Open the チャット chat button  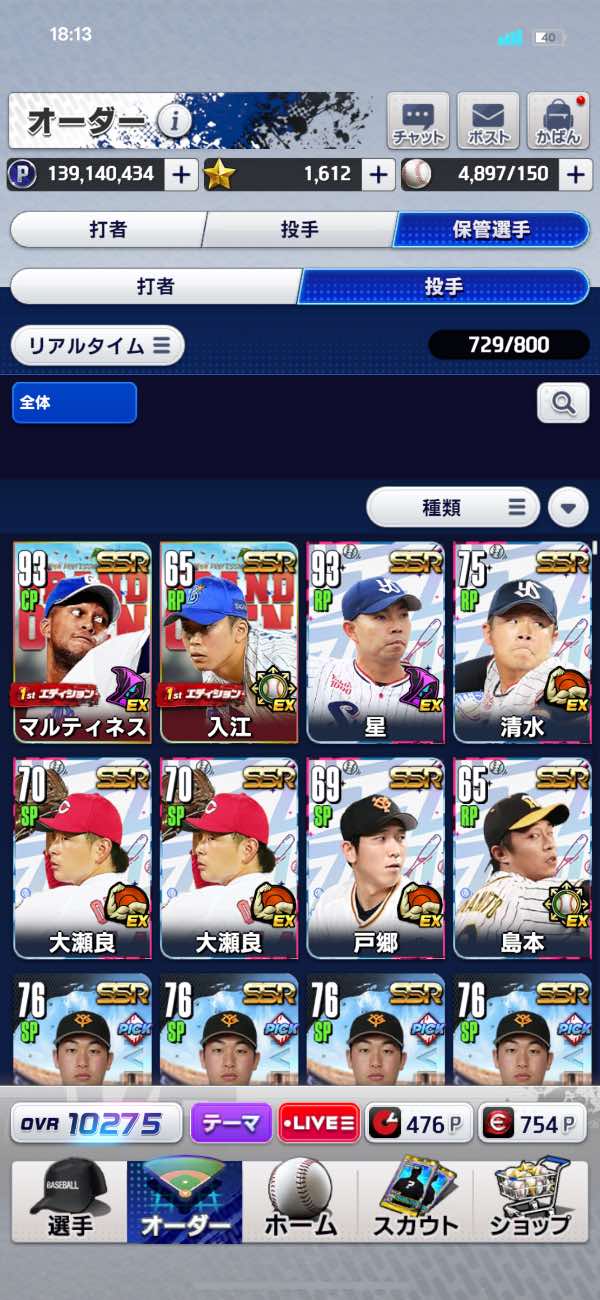tap(418, 122)
